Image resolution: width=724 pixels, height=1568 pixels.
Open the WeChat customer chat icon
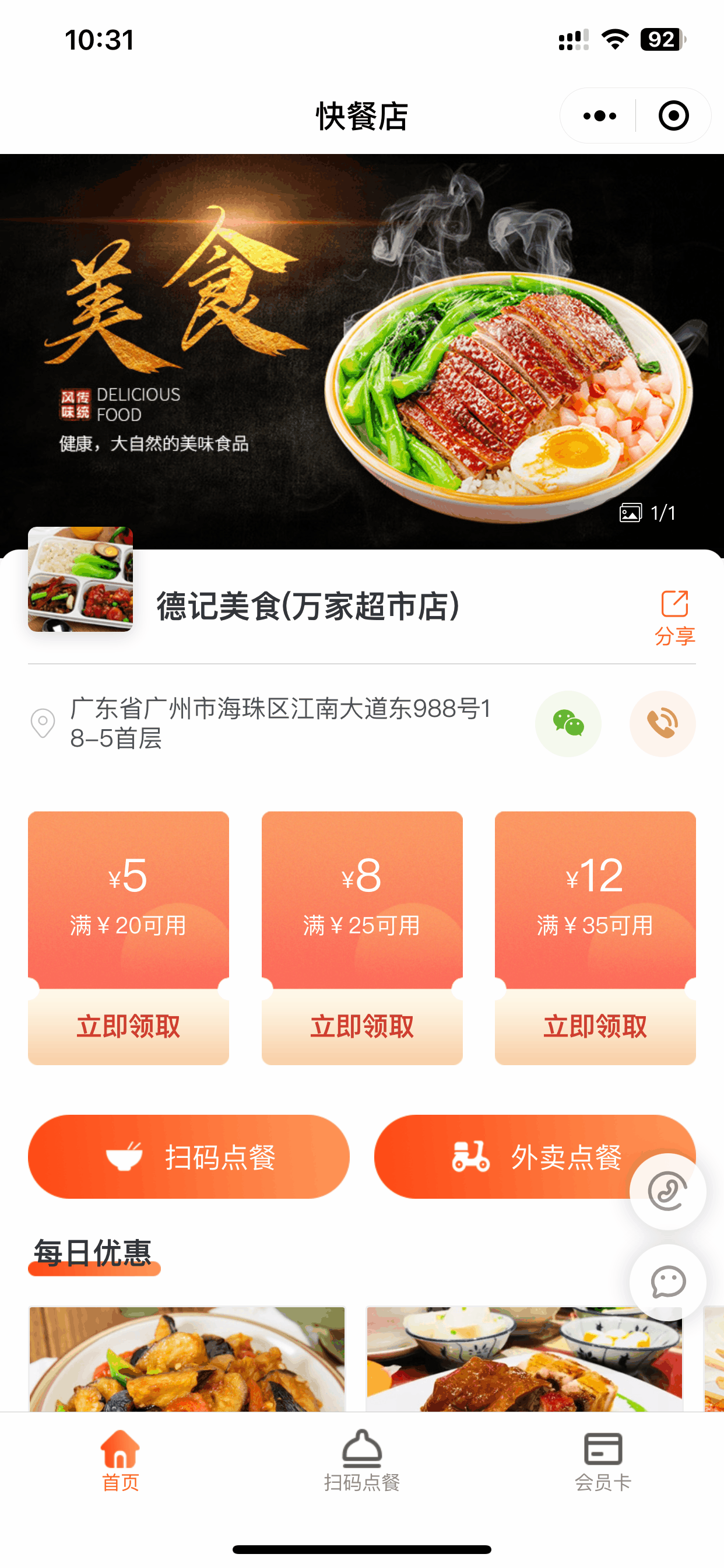[568, 724]
